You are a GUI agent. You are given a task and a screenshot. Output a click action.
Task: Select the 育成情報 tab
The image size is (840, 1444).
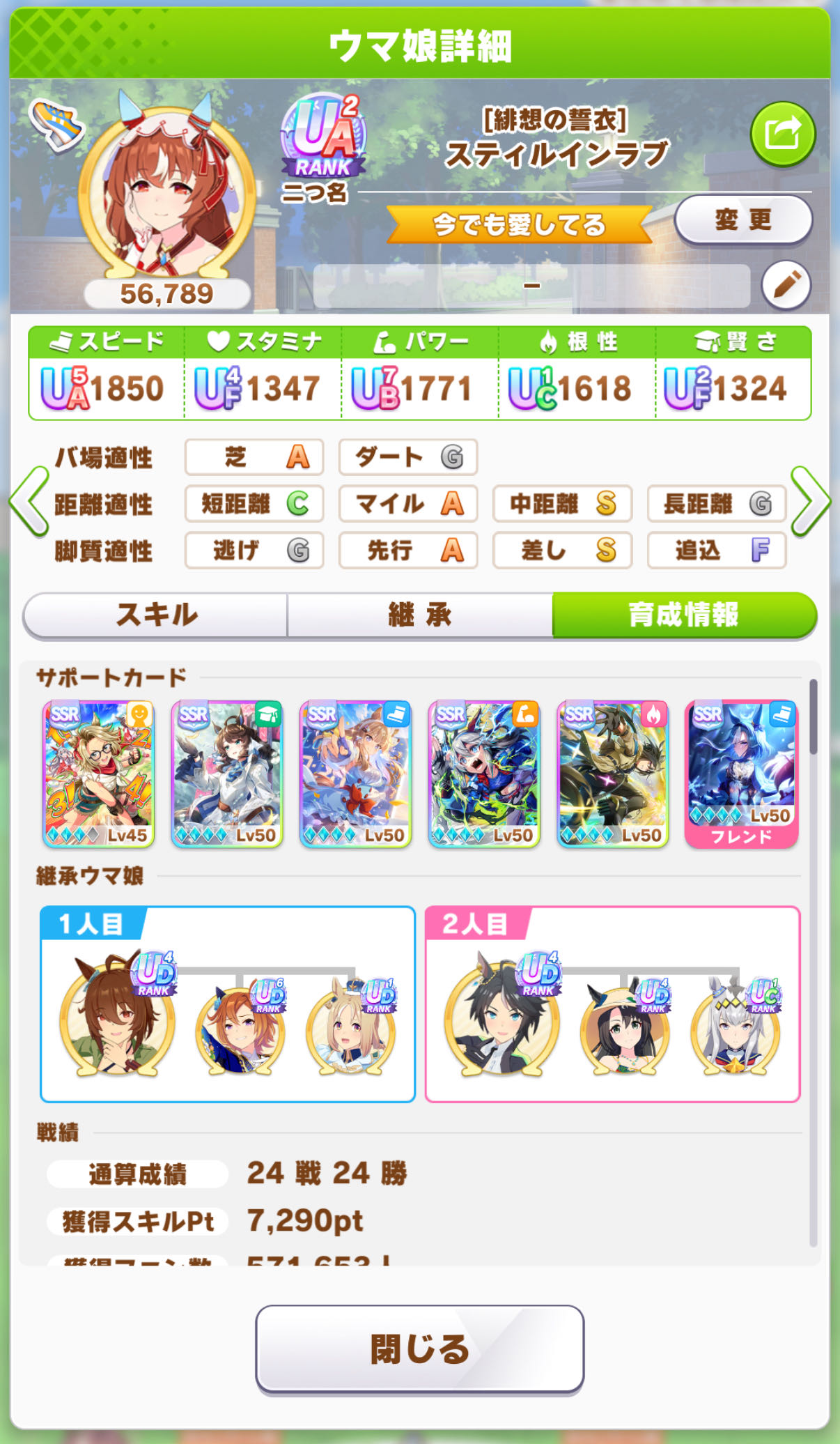(x=683, y=615)
